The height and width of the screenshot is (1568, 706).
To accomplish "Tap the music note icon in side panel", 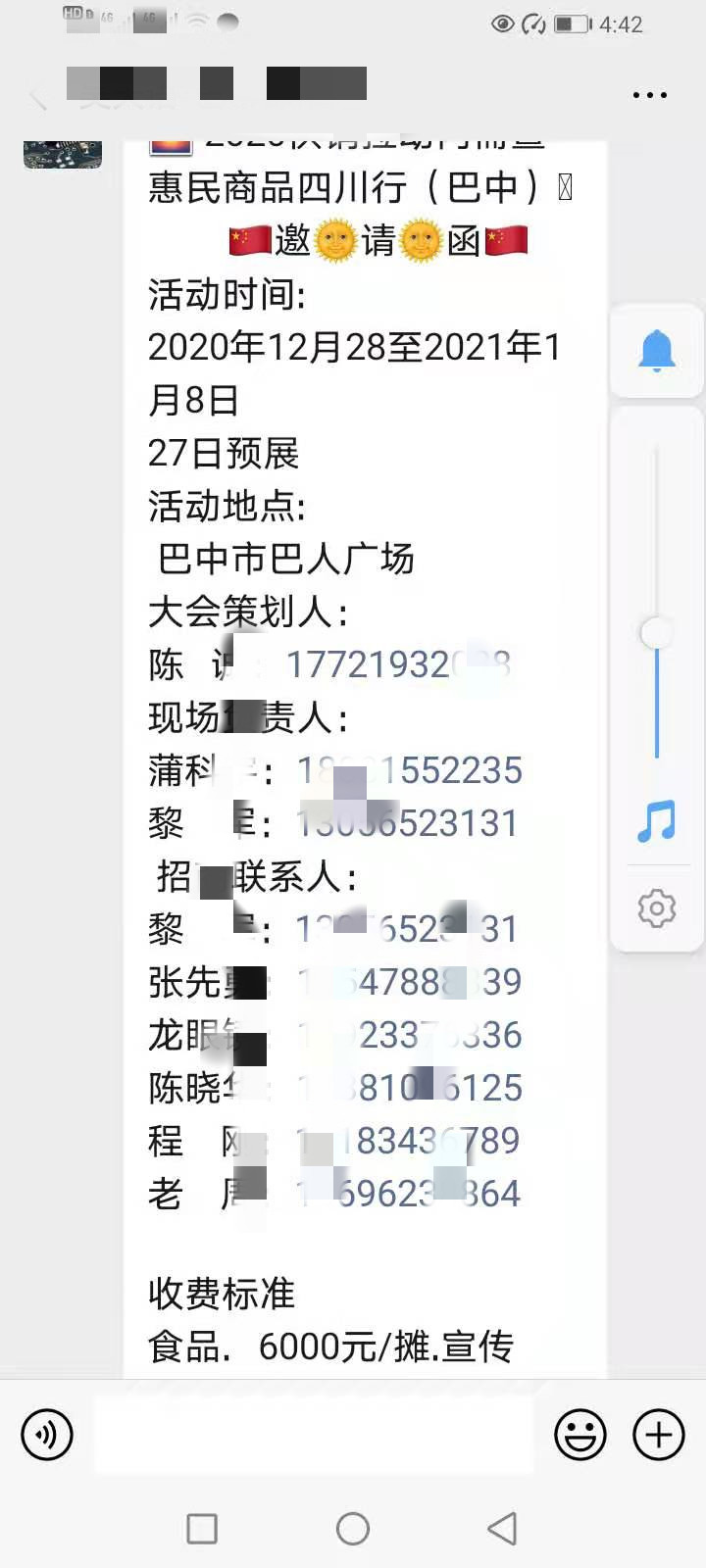I will (656, 821).
